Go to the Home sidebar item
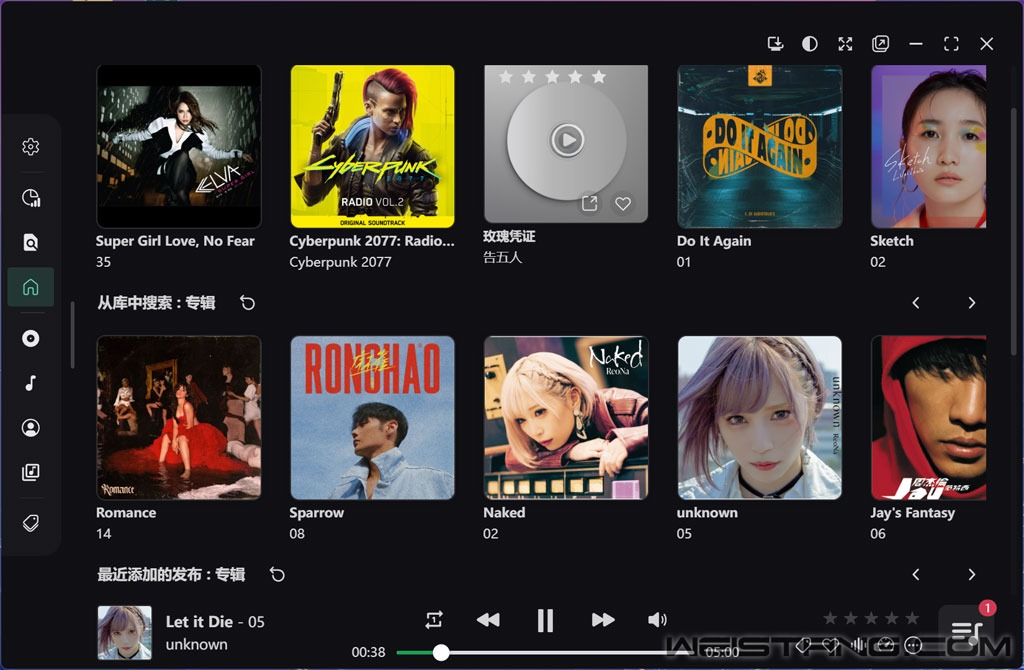Image resolution: width=1024 pixels, height=670 pixels. coord(31,287)
